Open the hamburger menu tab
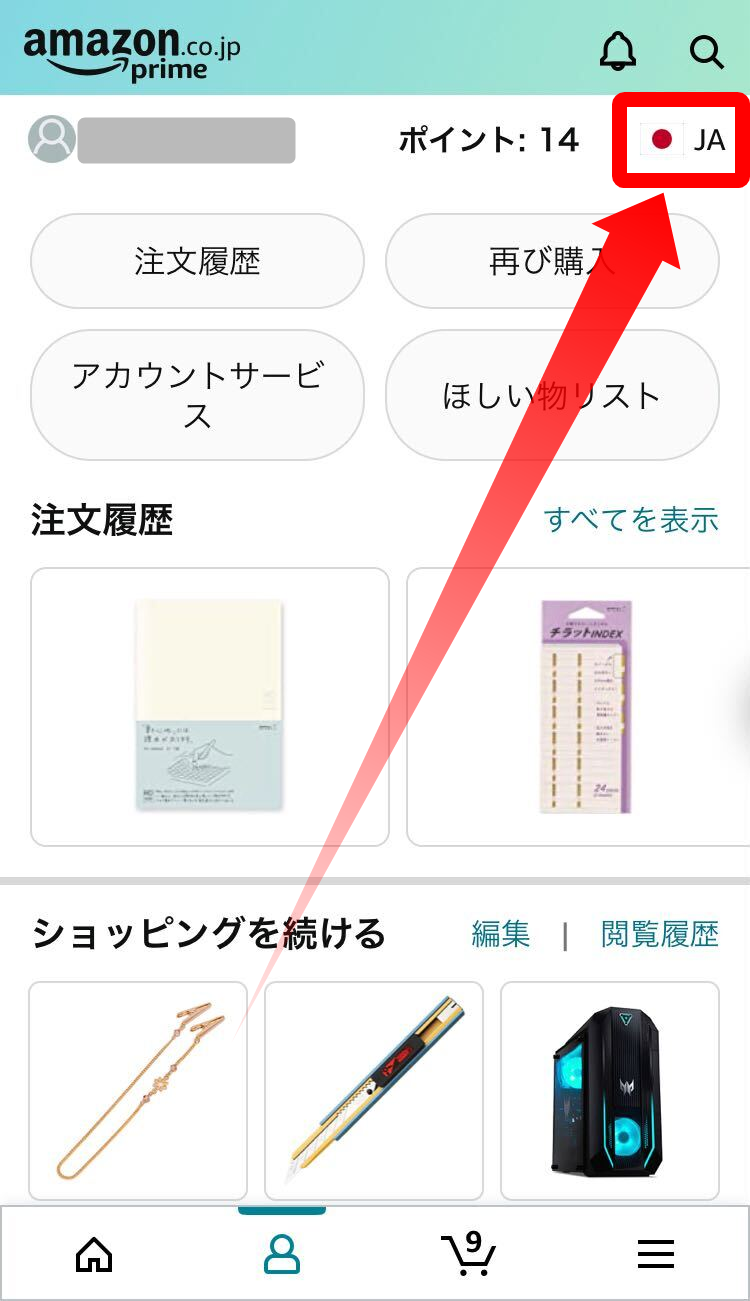Screen dimensions: 750x1301 tap(656, 1253)
